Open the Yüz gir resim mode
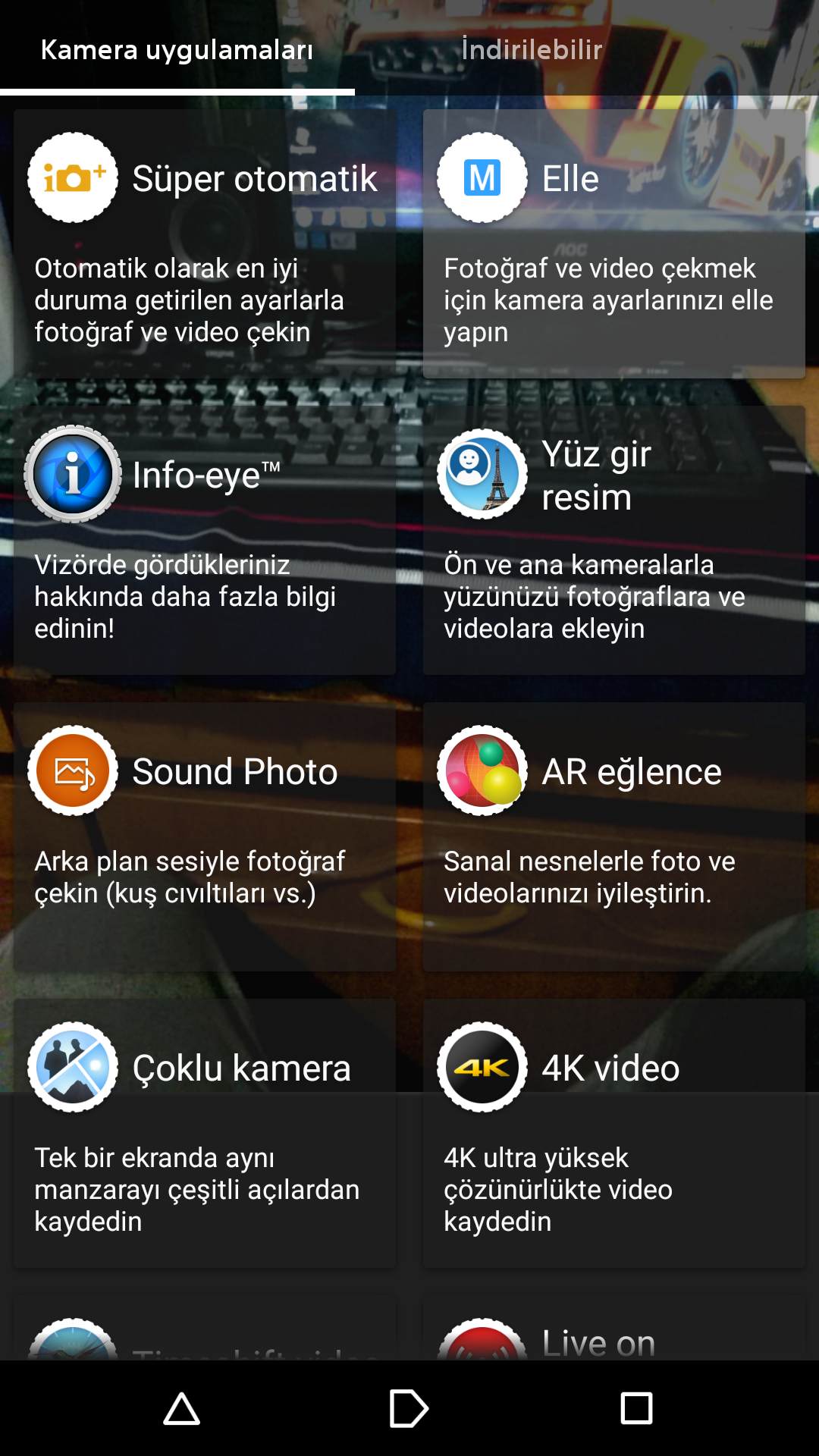The image size is (819, 1456). pos(614,540)
